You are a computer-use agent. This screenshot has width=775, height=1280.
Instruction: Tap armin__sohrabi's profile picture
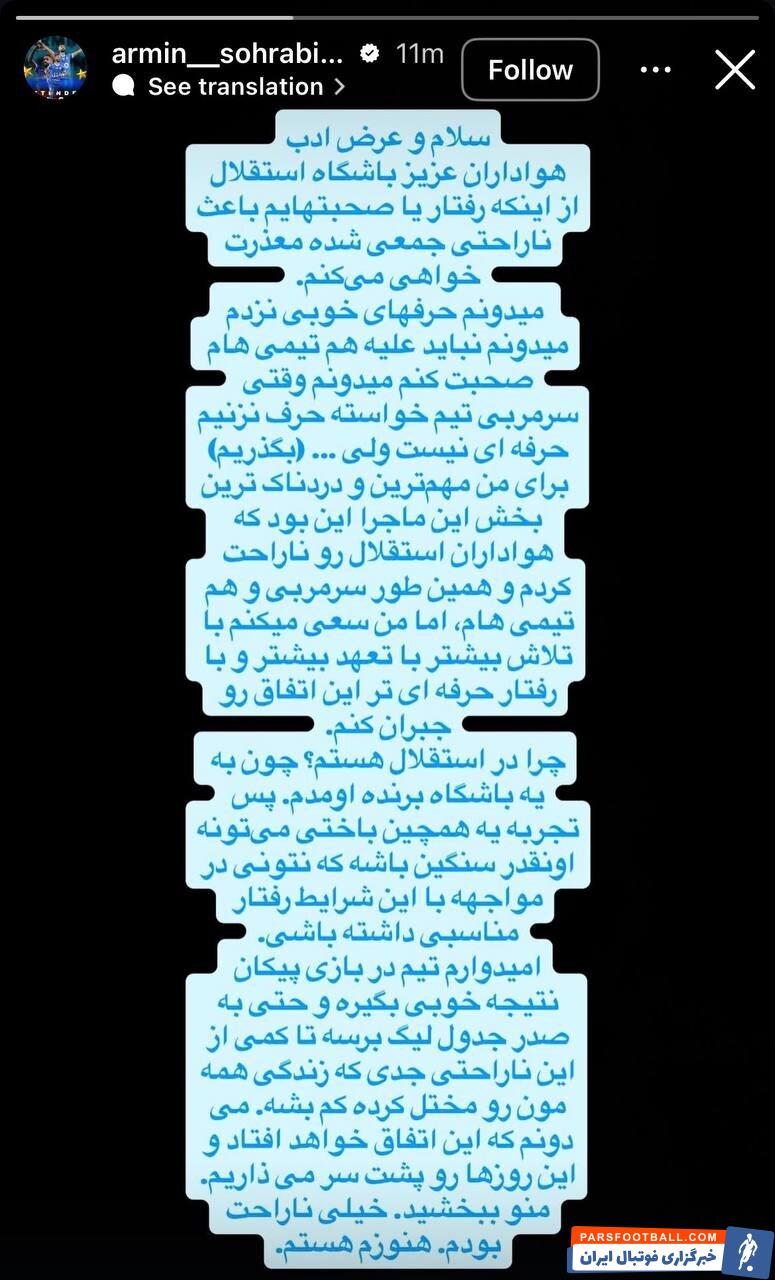(x=55, y=69)
